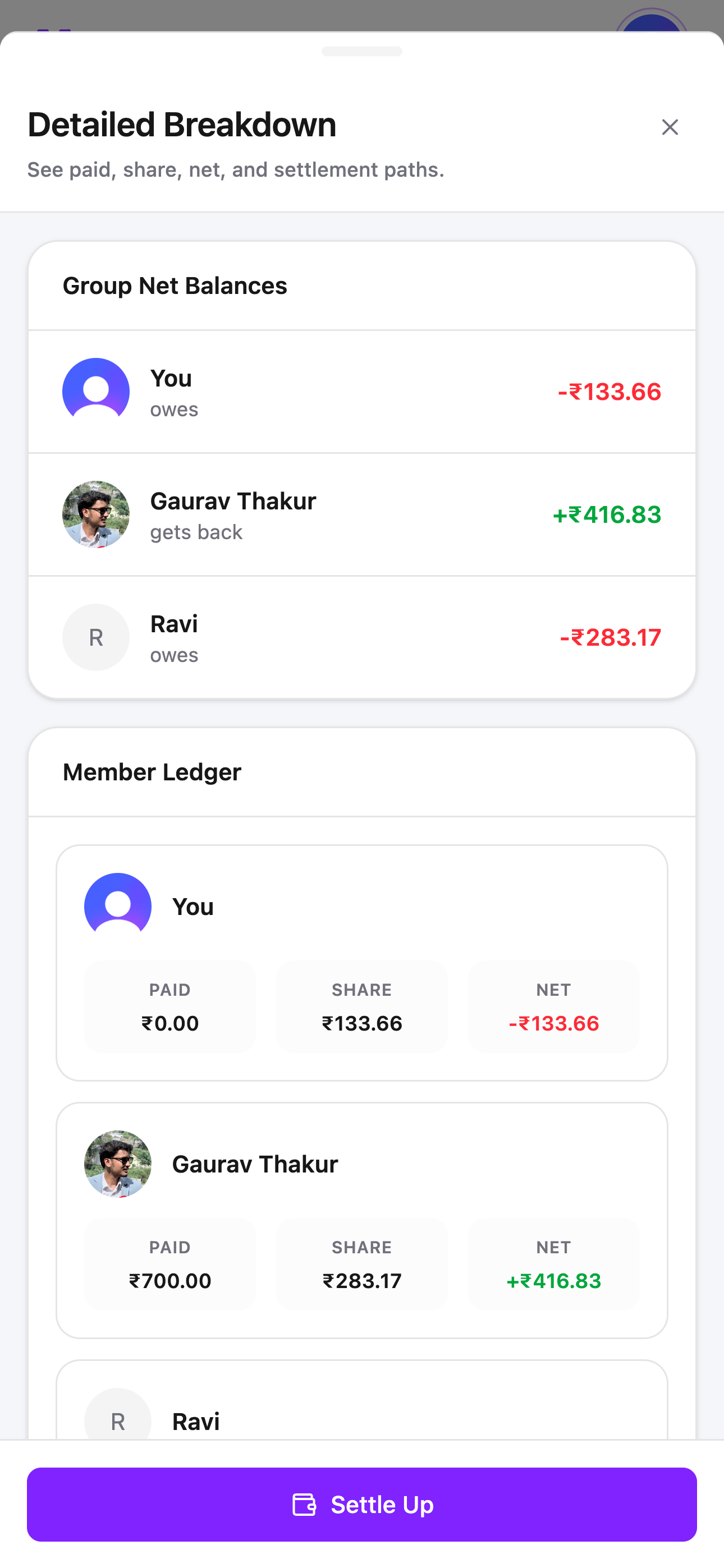Tap the Settle Up button
The height and width of the screenshot is (1568, 724).
pyautogui.click(x=361, y=1504)
